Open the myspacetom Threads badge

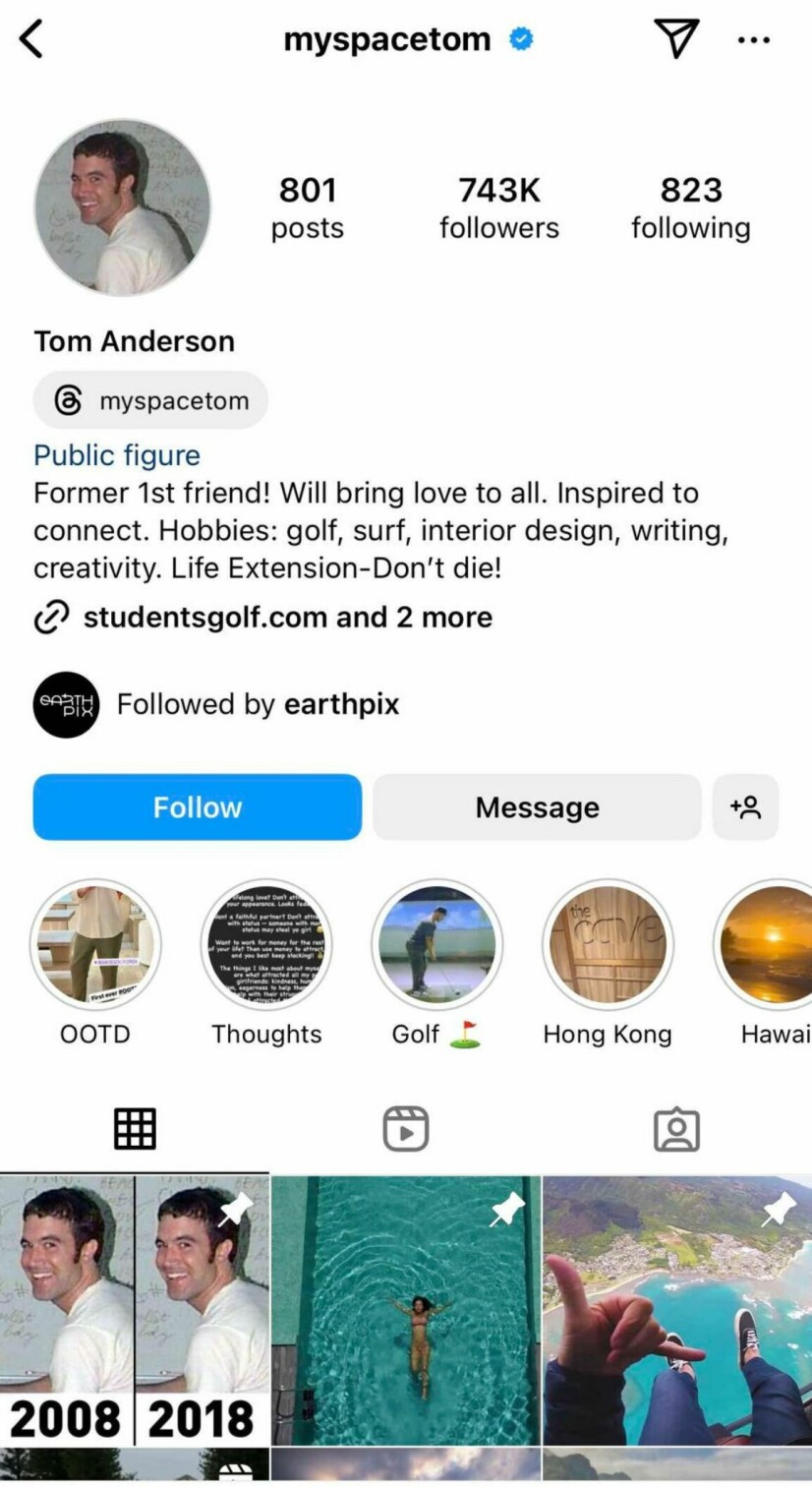point(149,399)
